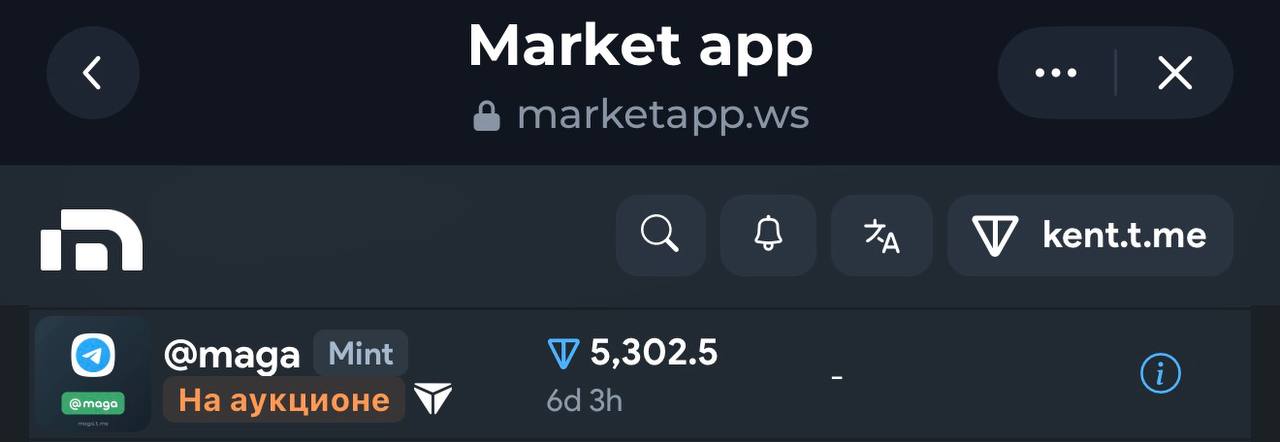Image resolution: width=1280 pixels, height=442 pixels.
Task: Open the @maga auction listing
Action: (232, 354)
